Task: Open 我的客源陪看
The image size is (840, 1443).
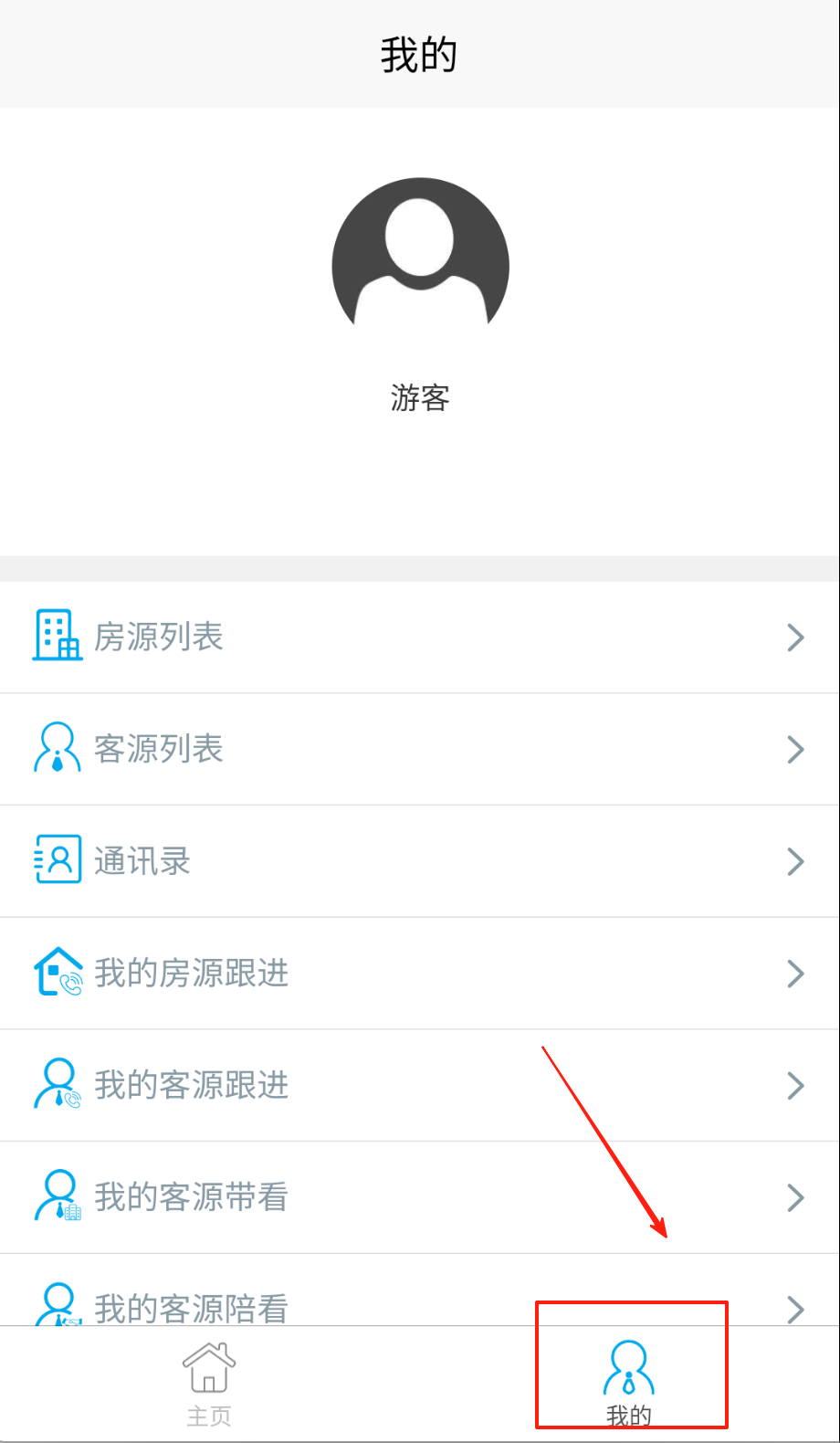Action: click(419, 1306)
